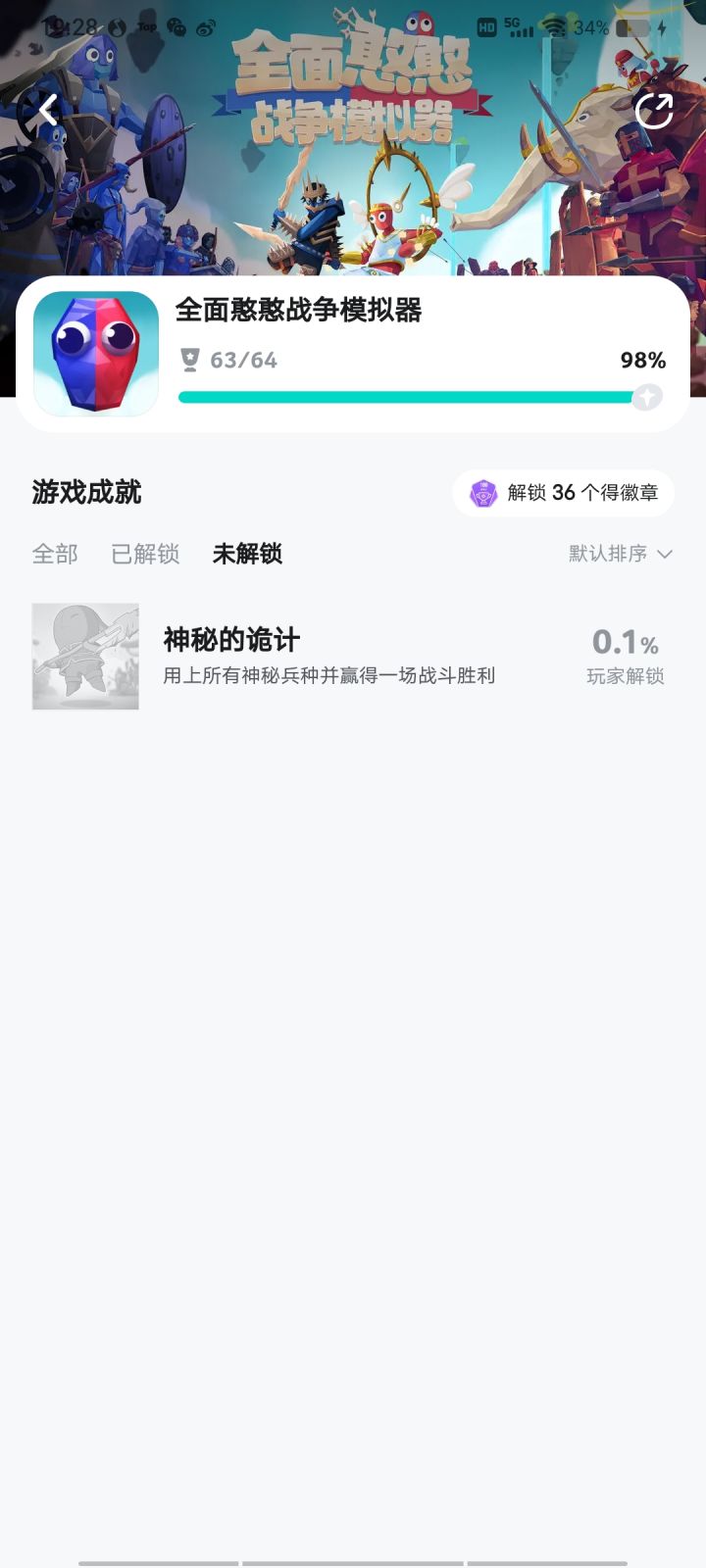Tap the trophy icon beside 63/64
Screen dimensions: 706x1568
(190, 360)
